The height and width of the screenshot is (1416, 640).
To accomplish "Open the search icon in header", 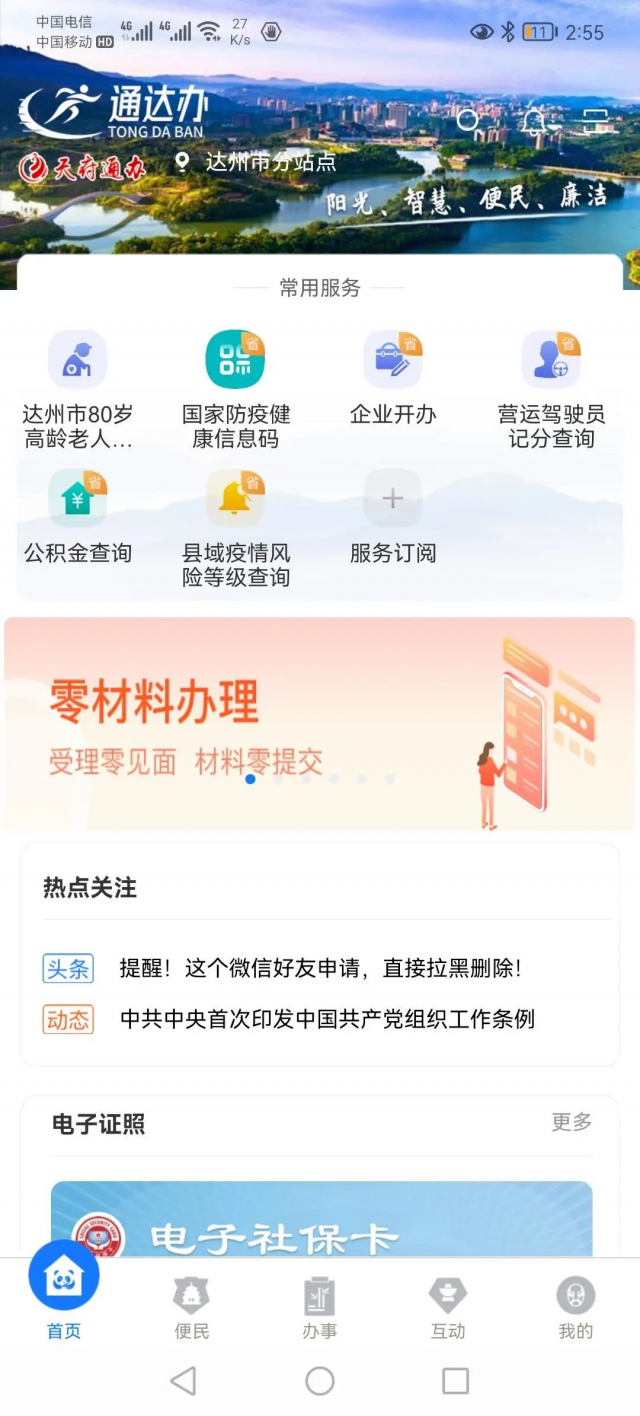I will 468,121.
